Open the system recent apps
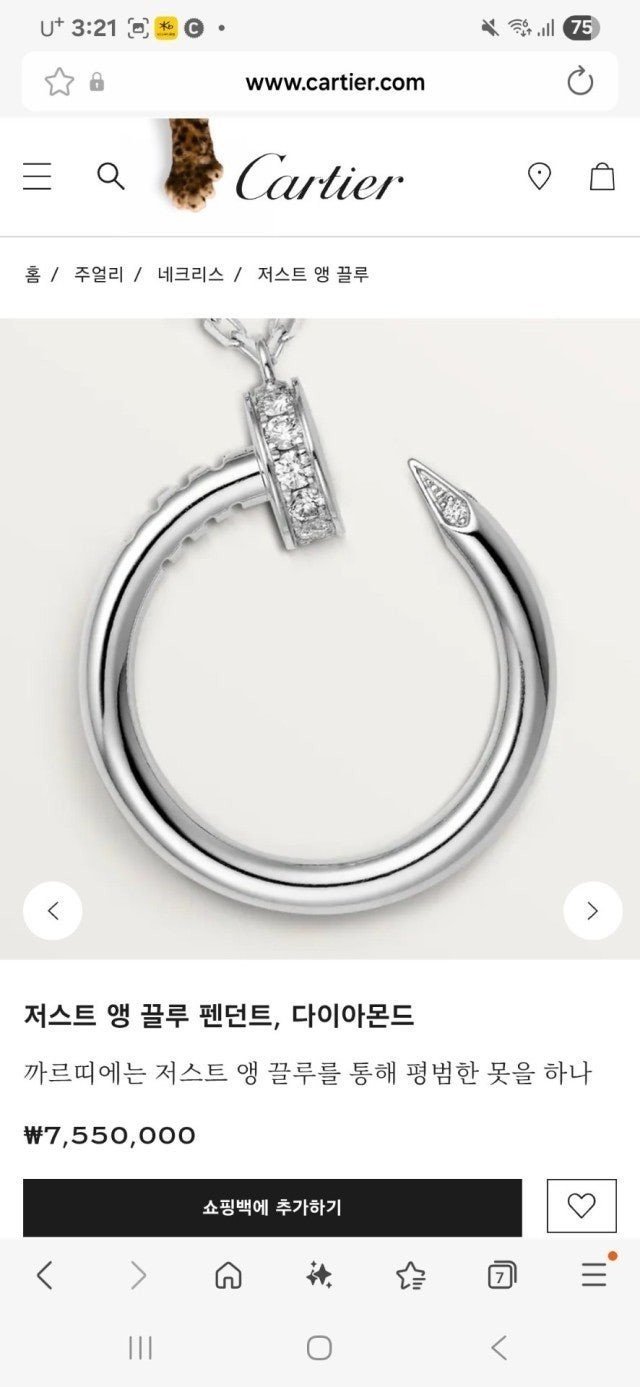640x1387 pixels. coord(140,1348)
